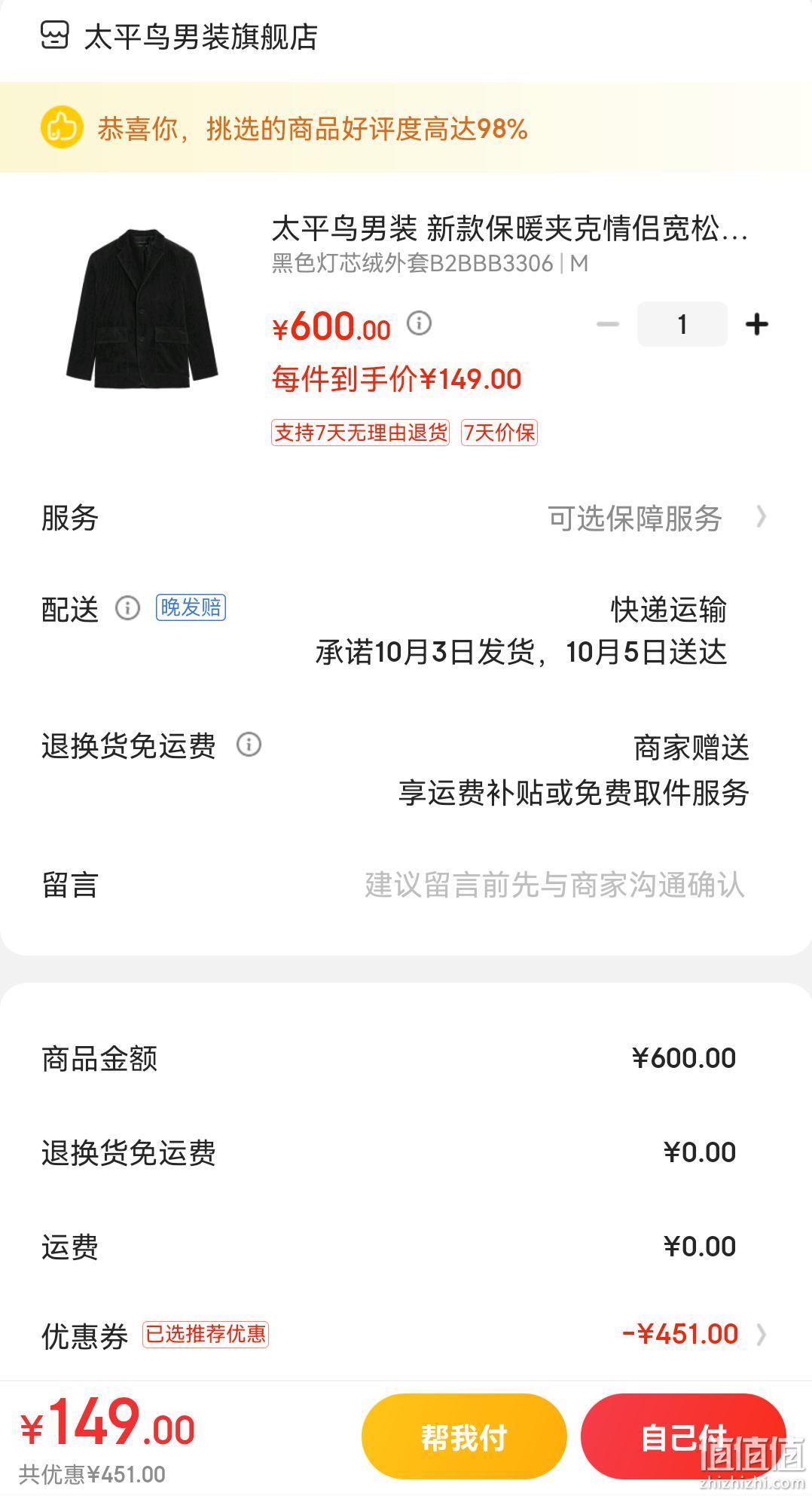812x1496 pixels.
Task: Tap the info icon beside 配送
Action: click(127, 607)
